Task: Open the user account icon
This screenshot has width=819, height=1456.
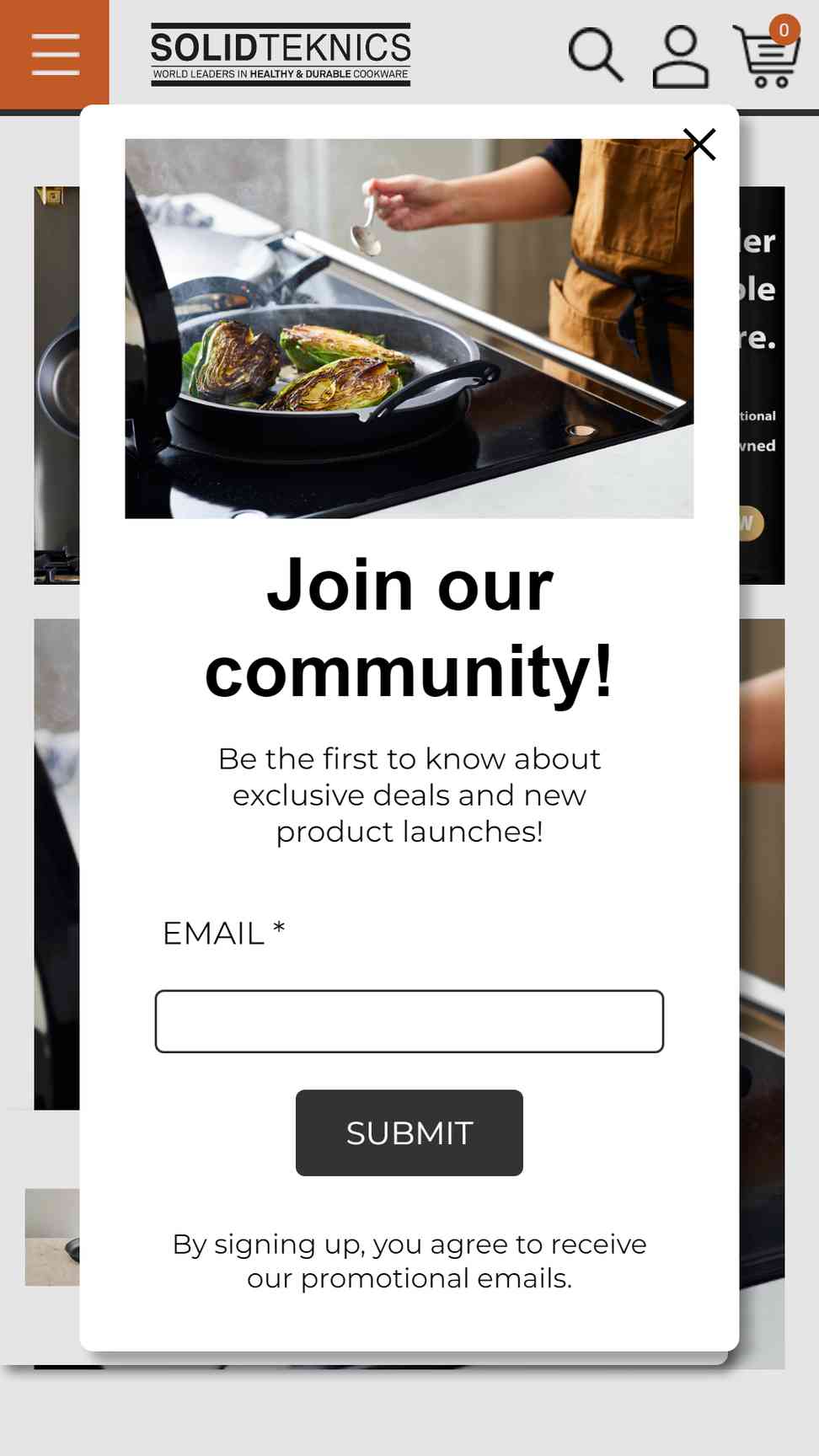Action: pos(680,56)
